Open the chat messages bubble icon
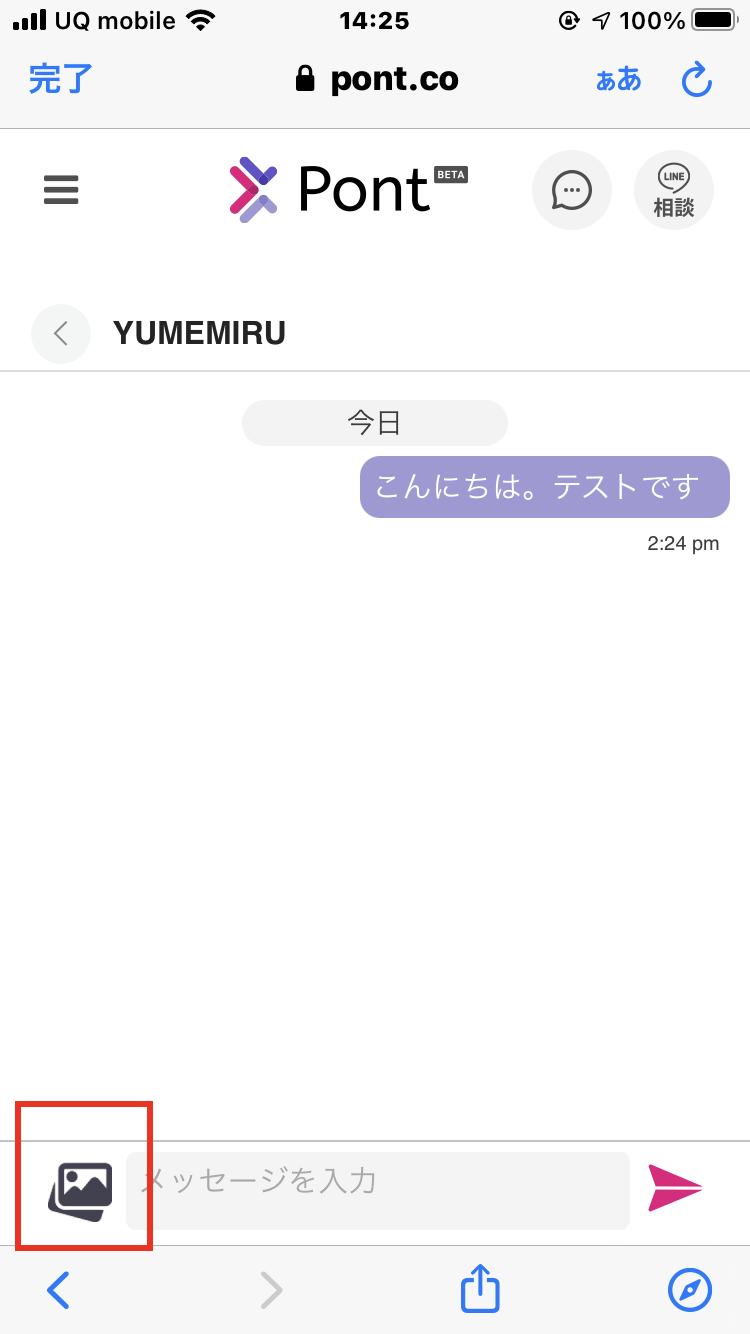Screen dimensions: 750x1334 coord(572,190)
